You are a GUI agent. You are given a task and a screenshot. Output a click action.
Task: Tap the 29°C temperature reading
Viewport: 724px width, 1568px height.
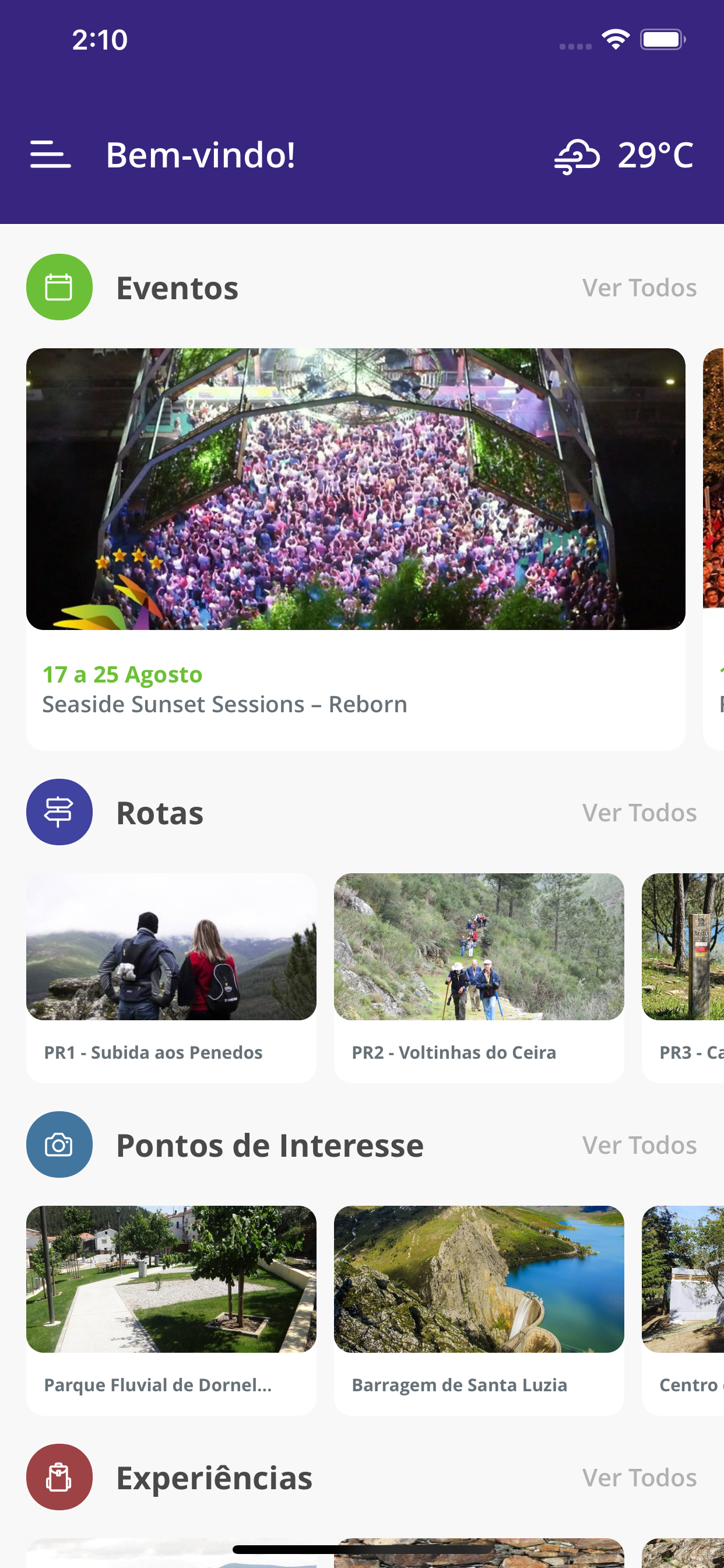[x=655, y=156]
